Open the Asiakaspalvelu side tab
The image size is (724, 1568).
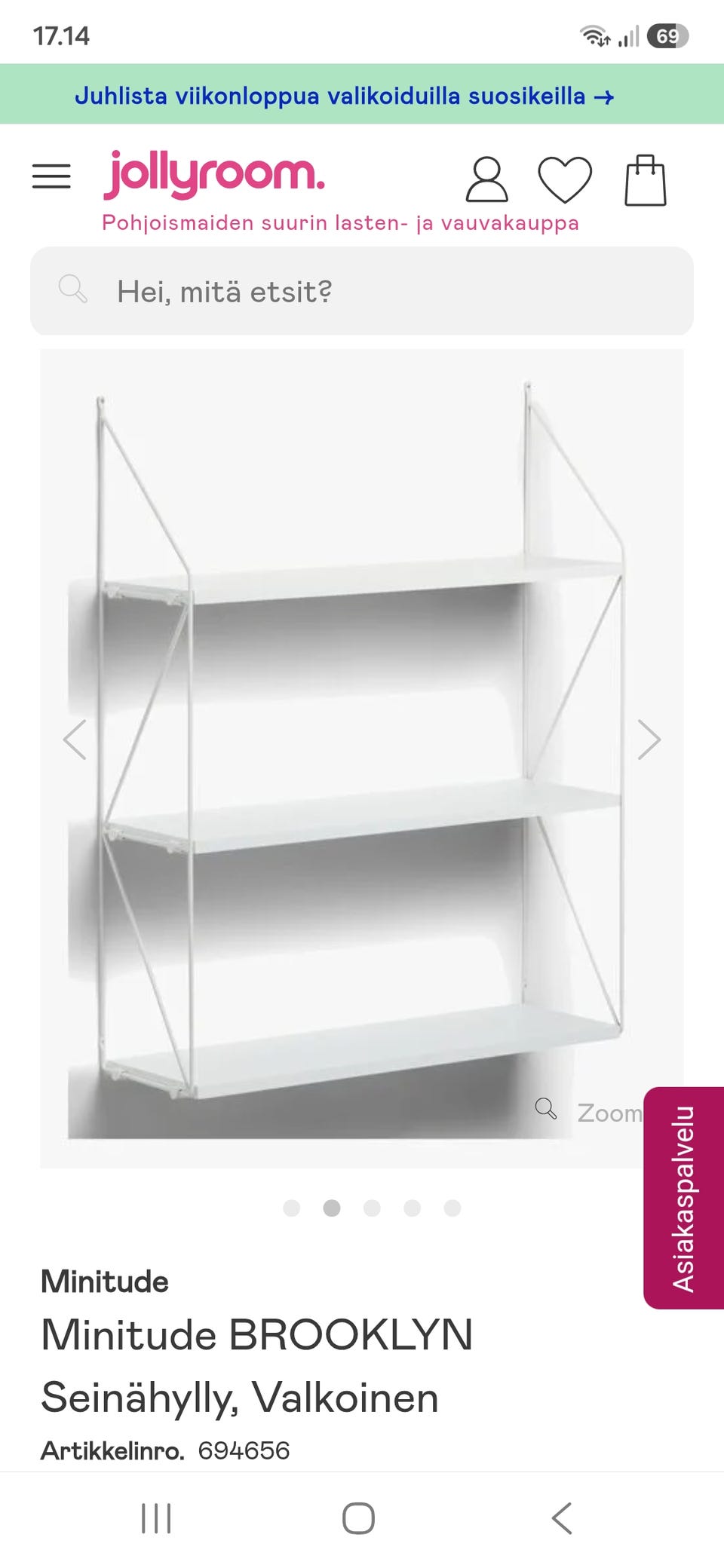(683, 1198)
